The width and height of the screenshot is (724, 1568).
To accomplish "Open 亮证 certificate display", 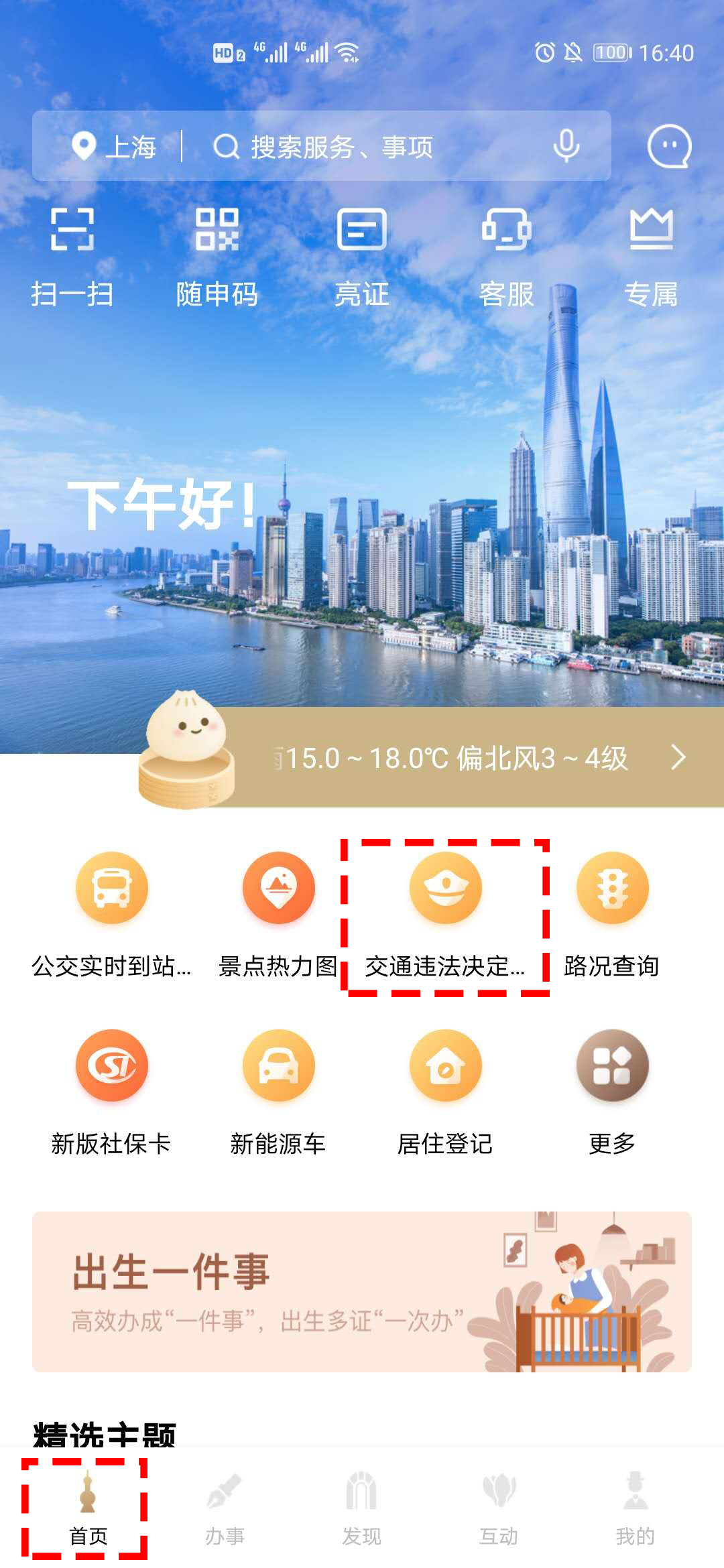I will tap(361, 255).
